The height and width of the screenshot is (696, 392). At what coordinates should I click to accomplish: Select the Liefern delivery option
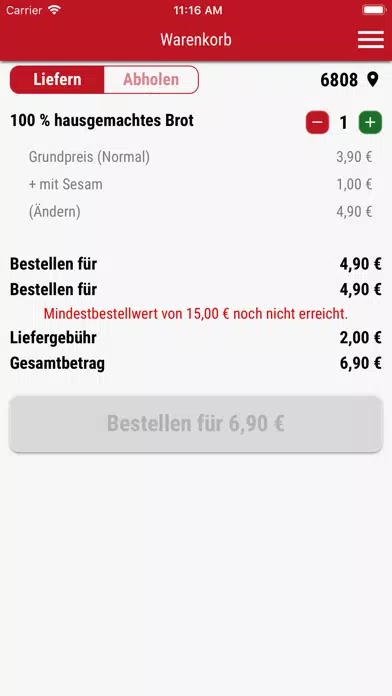[57, 79]
